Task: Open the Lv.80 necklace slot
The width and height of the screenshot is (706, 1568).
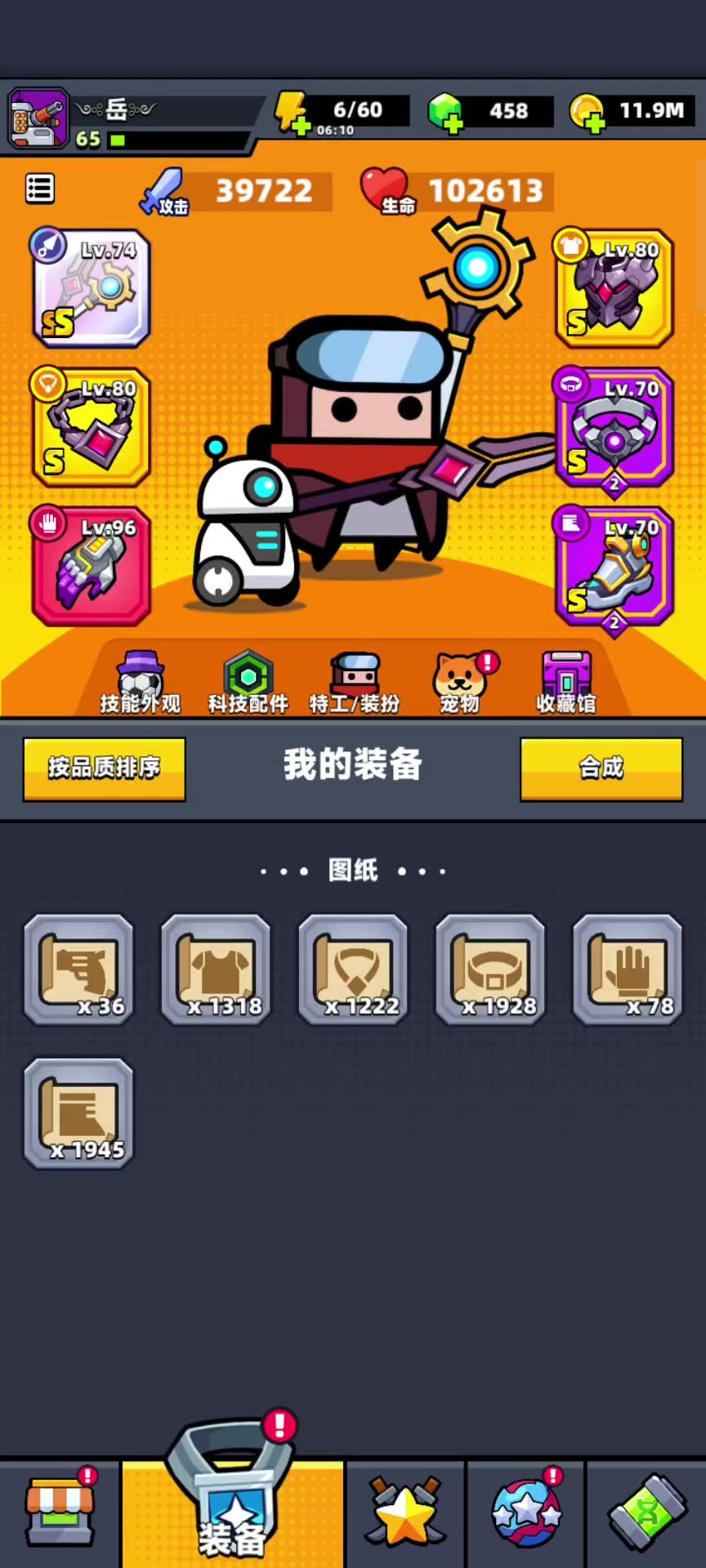Action: coord(91,427)
